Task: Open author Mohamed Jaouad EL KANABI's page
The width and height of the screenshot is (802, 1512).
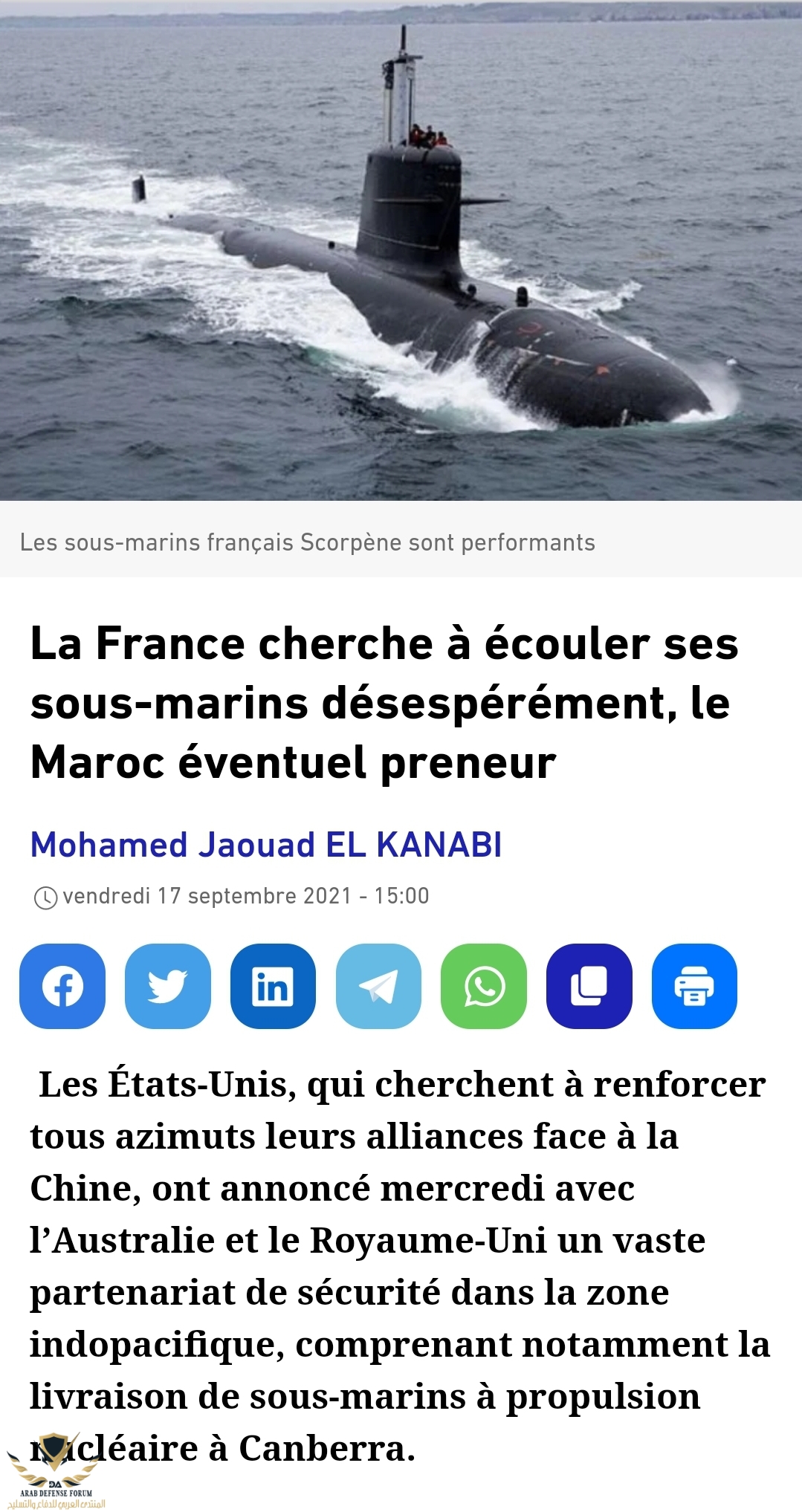Action: (x=266, y=845)
